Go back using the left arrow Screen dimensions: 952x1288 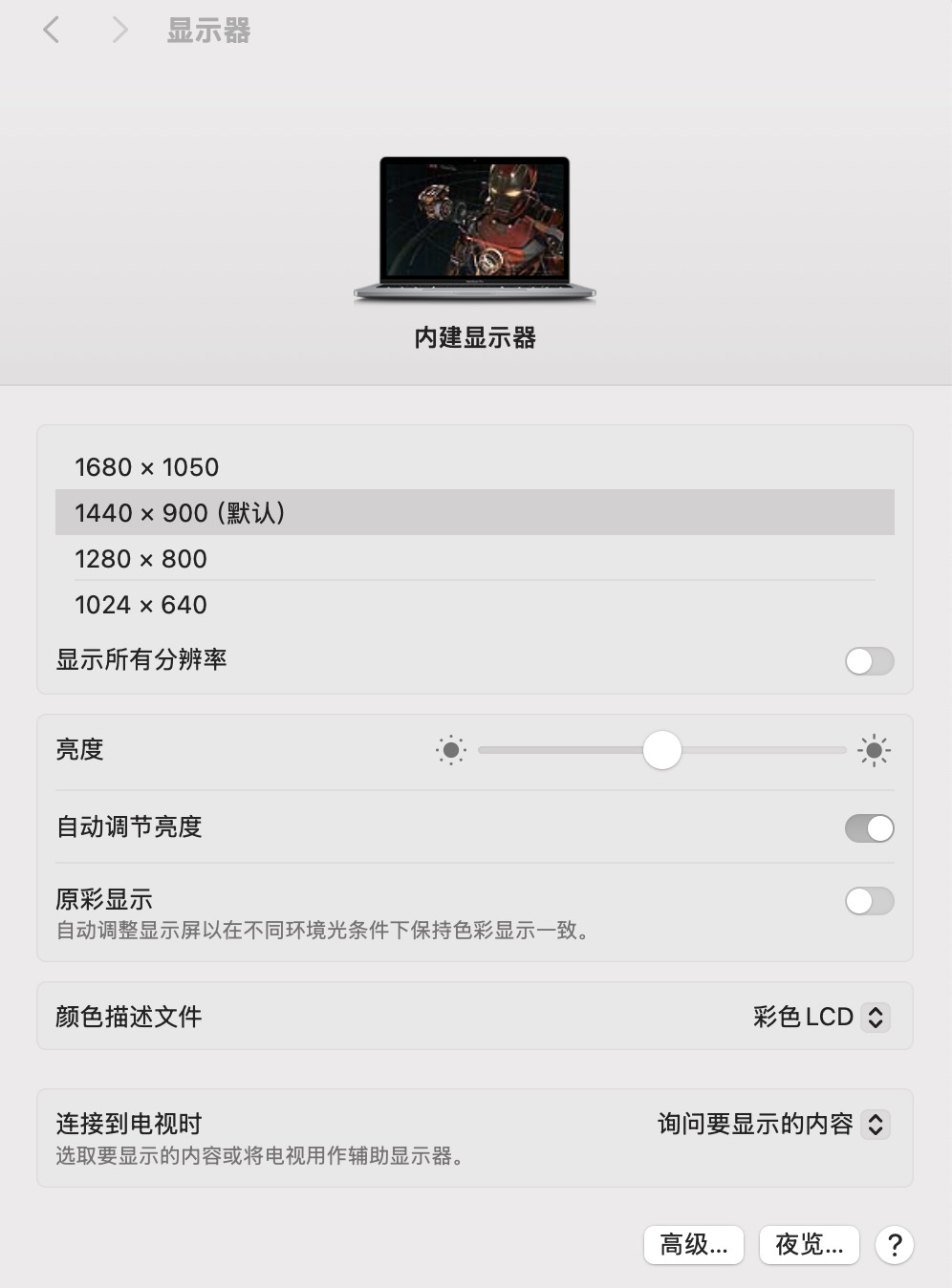click(52, 31)
